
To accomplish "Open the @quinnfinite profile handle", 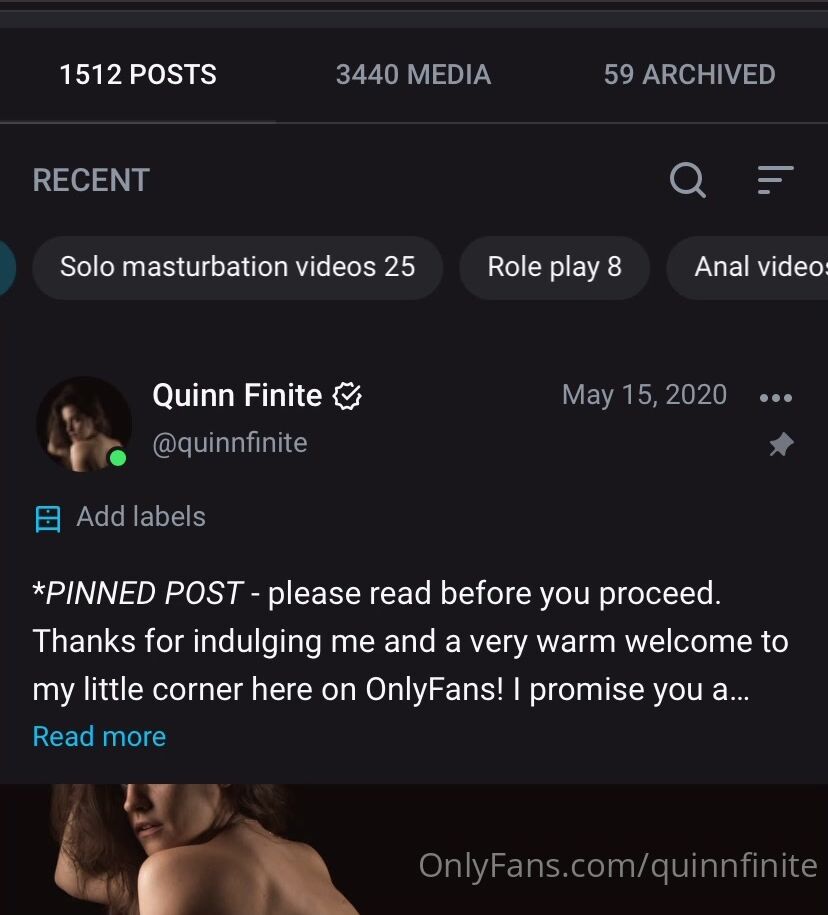I will (x=230, y=443).
